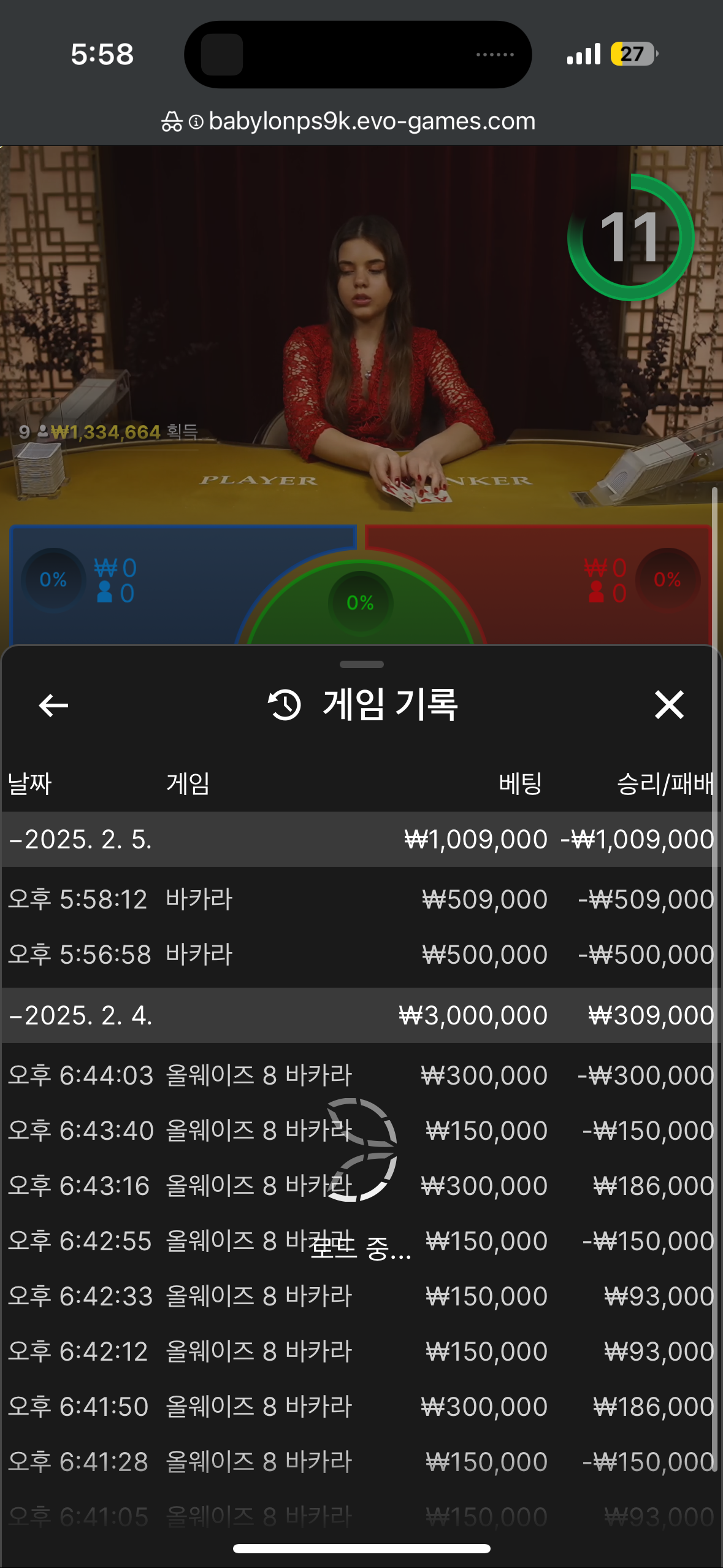The width and height of the screenshot is (723, 1568).
Task: Collapse the 2025. 2. 5. date group
Action: coord(80,839)
